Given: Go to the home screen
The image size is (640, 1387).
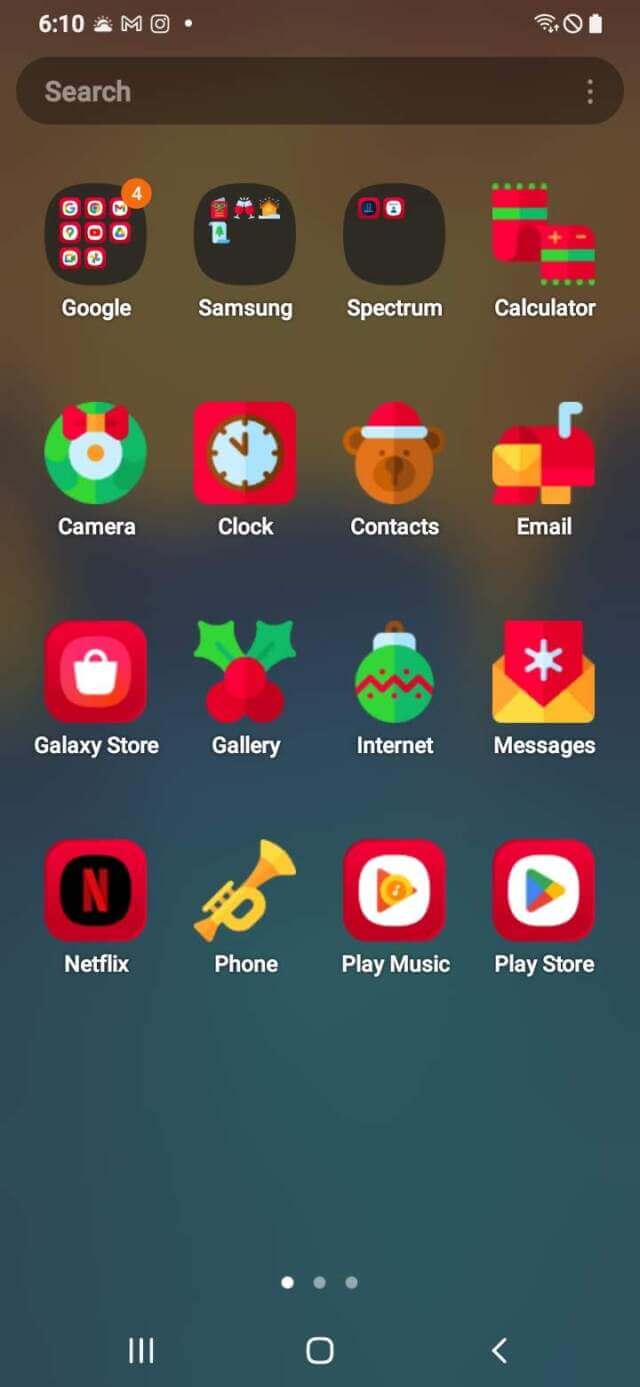Looking at the screenshot, I should click(x=320, y=1350).
